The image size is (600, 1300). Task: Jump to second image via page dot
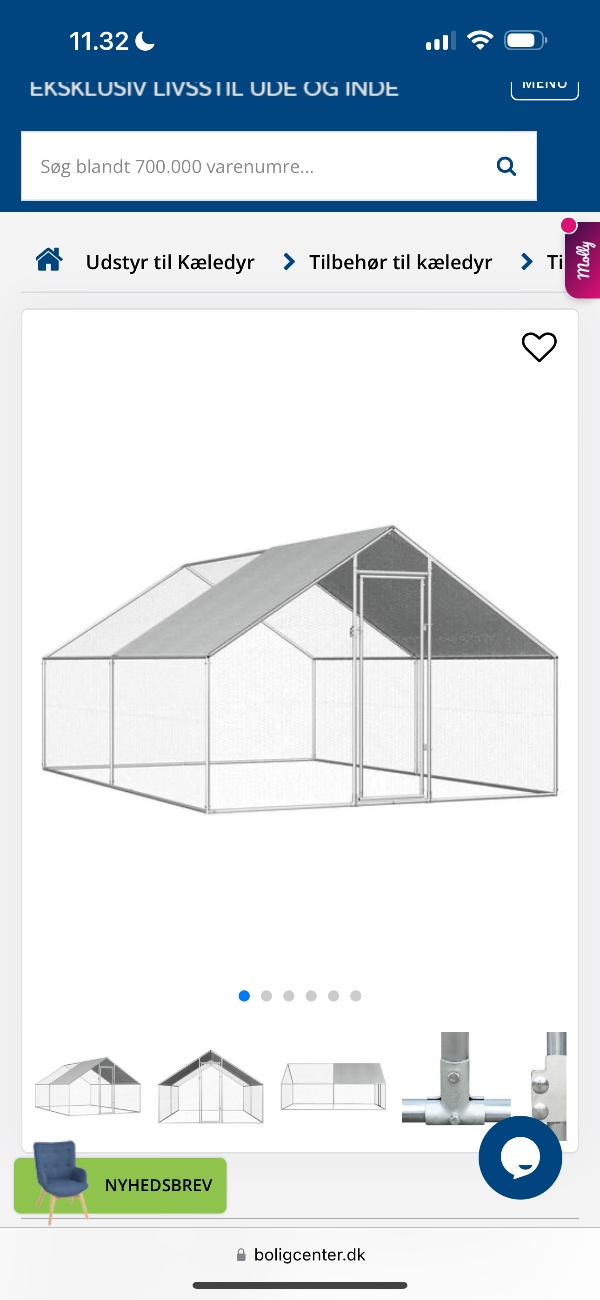pyautogui.click(x=267, y=996)
